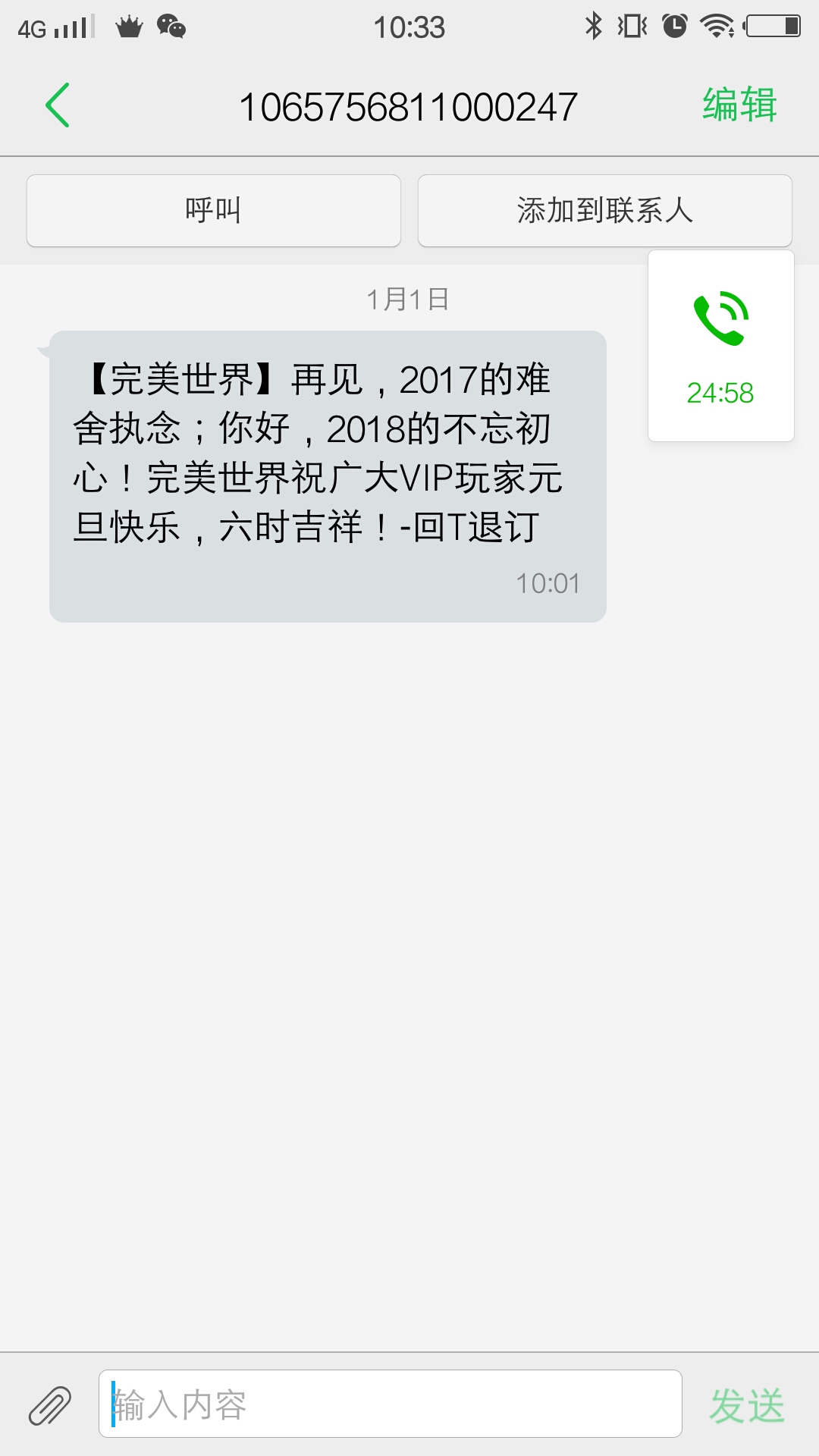
Task: Tap 发送 to send the message
Action: tap(746, 1405)
